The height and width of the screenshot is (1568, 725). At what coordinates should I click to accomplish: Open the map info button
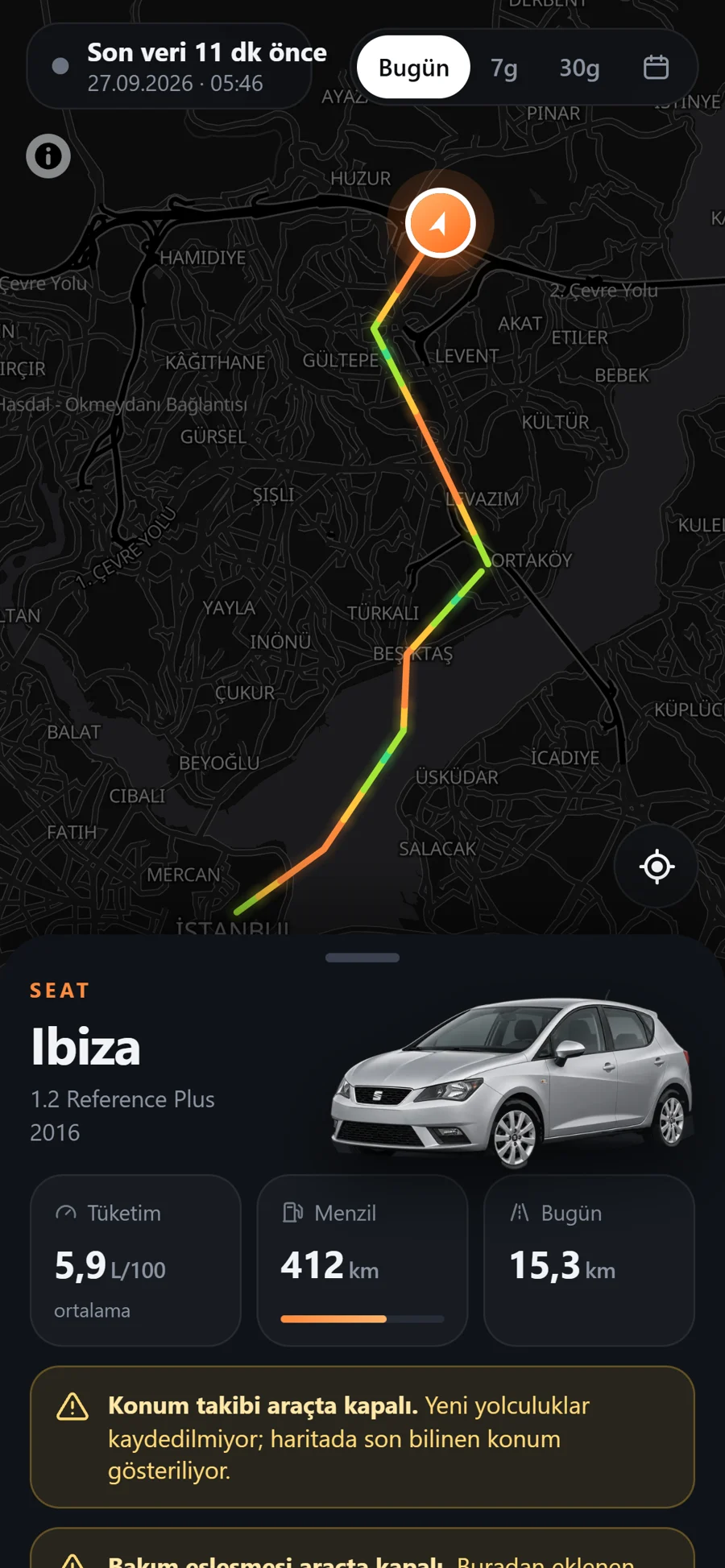click(48, 156)
